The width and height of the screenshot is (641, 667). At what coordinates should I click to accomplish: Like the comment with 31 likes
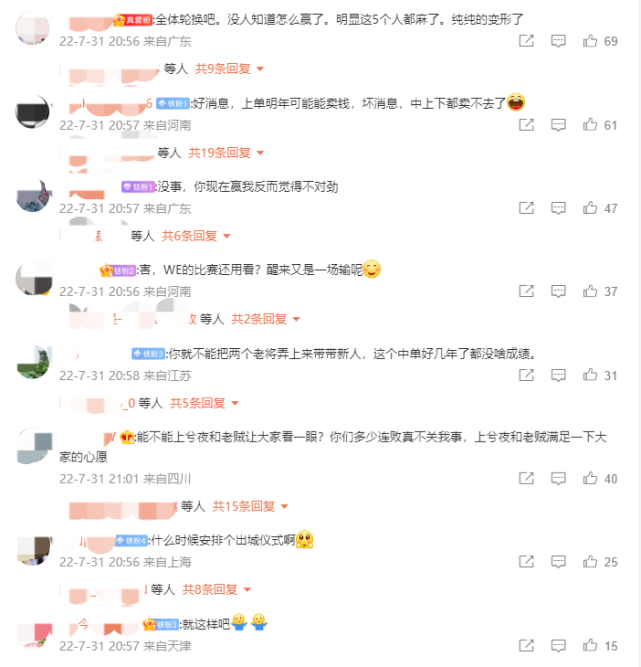click(x=591, y=375)
